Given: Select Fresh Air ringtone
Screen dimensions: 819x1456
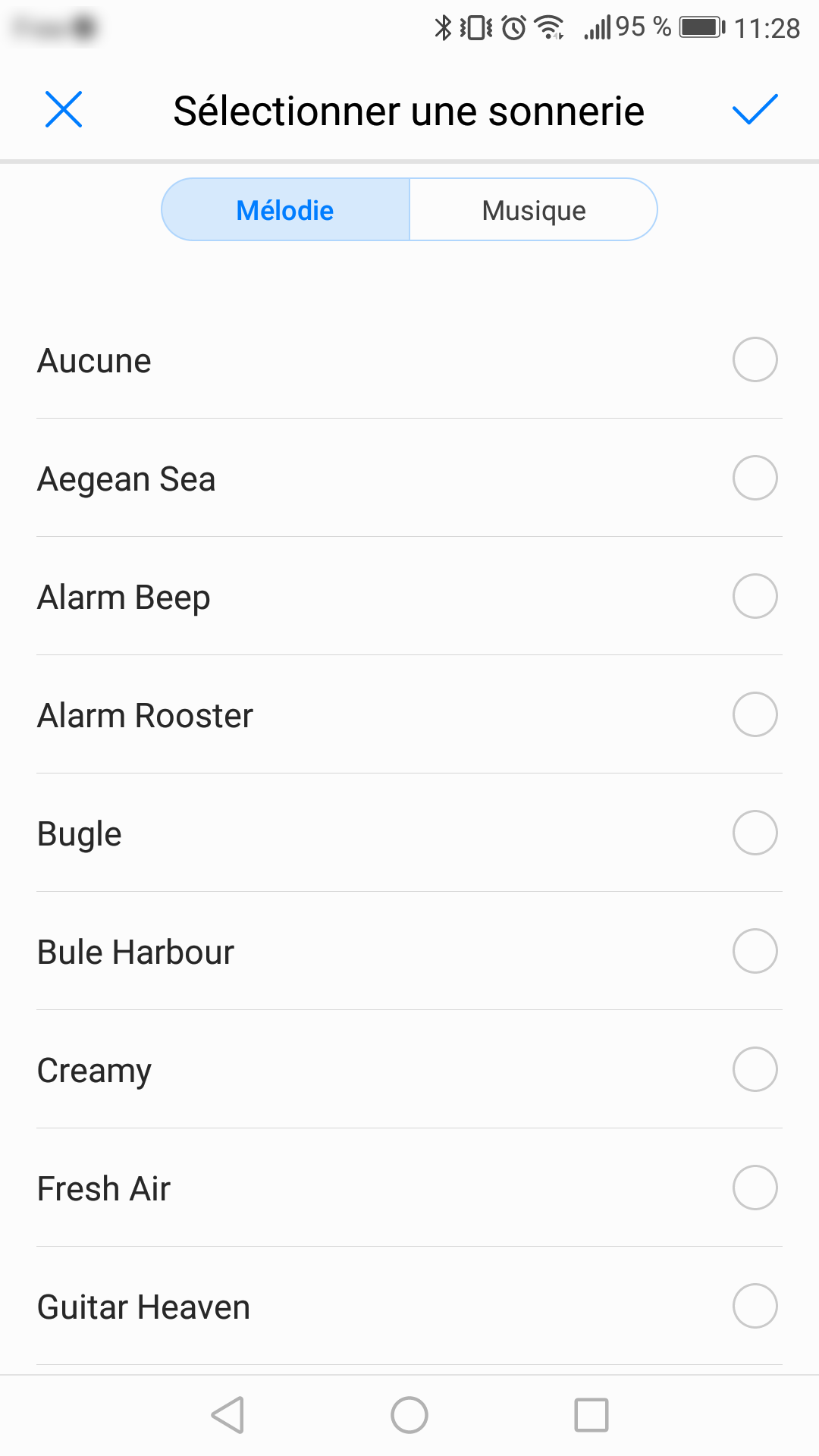Looking at the screenshot, I should coord(409,1188).
